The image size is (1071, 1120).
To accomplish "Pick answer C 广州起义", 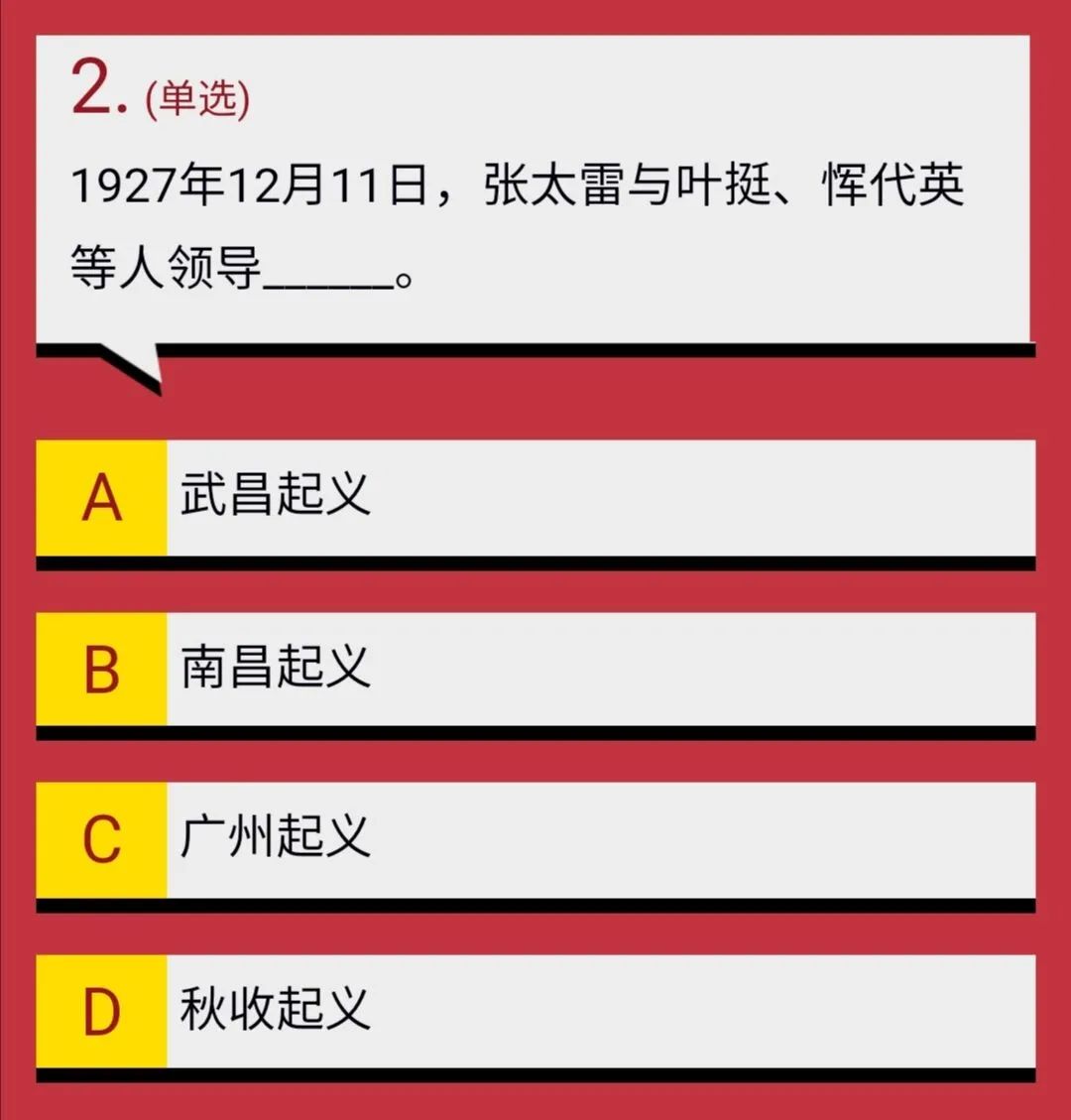I will click(535, 839).
